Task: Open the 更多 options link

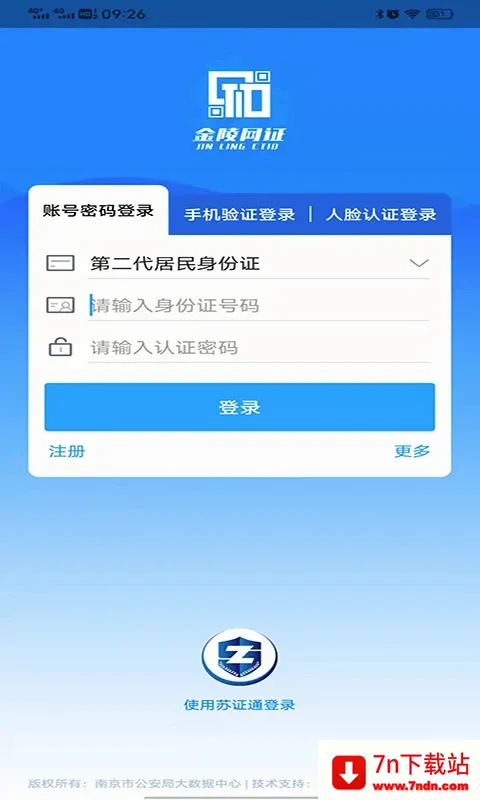Action: [x=412, y=451]
